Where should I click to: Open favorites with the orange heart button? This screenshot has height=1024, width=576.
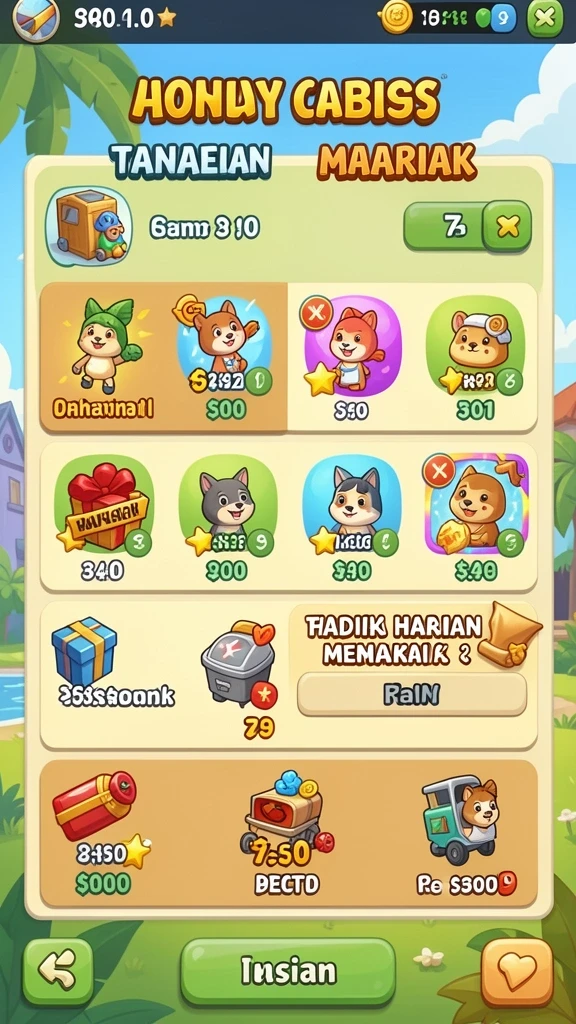(517, 971)
